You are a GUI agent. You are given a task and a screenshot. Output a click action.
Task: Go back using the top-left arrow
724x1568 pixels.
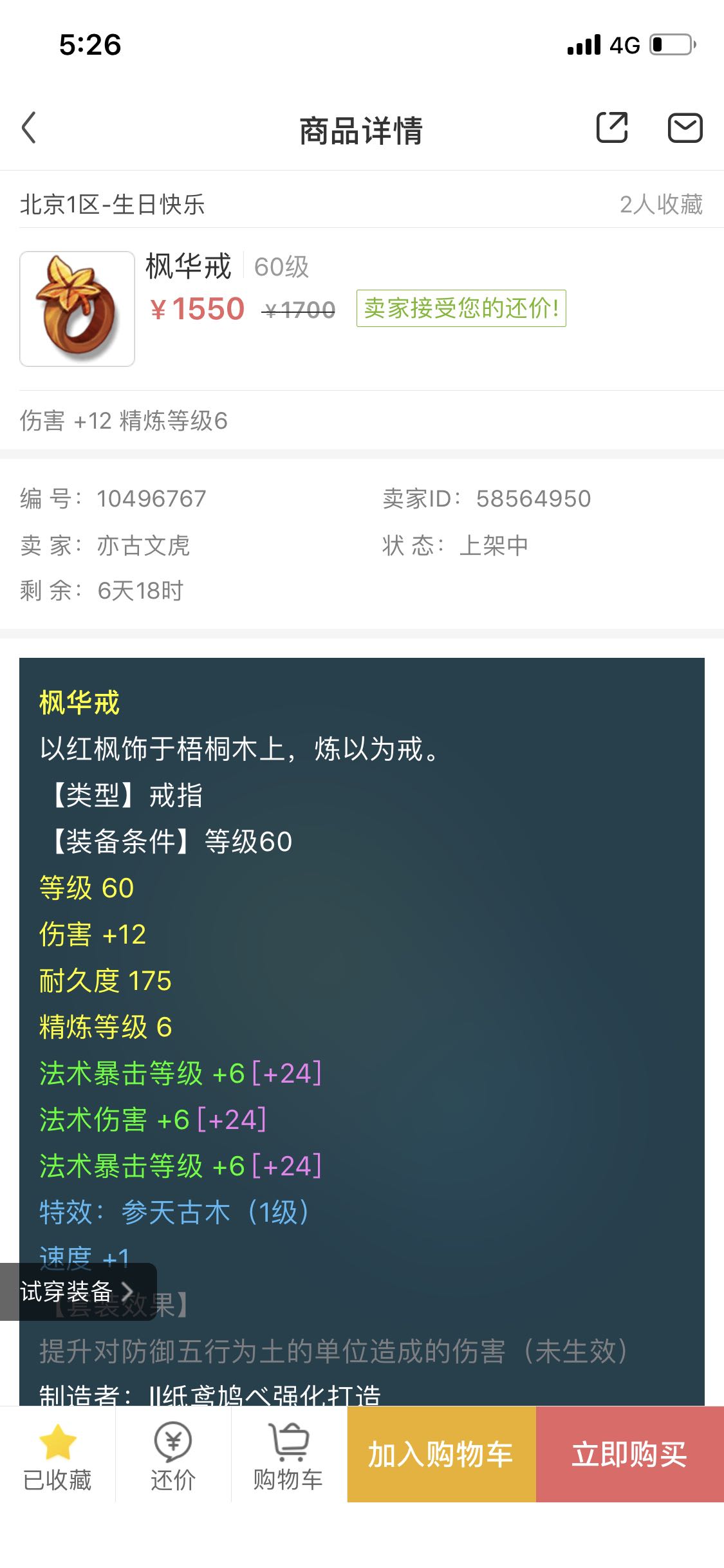click(x=29, y=128)
